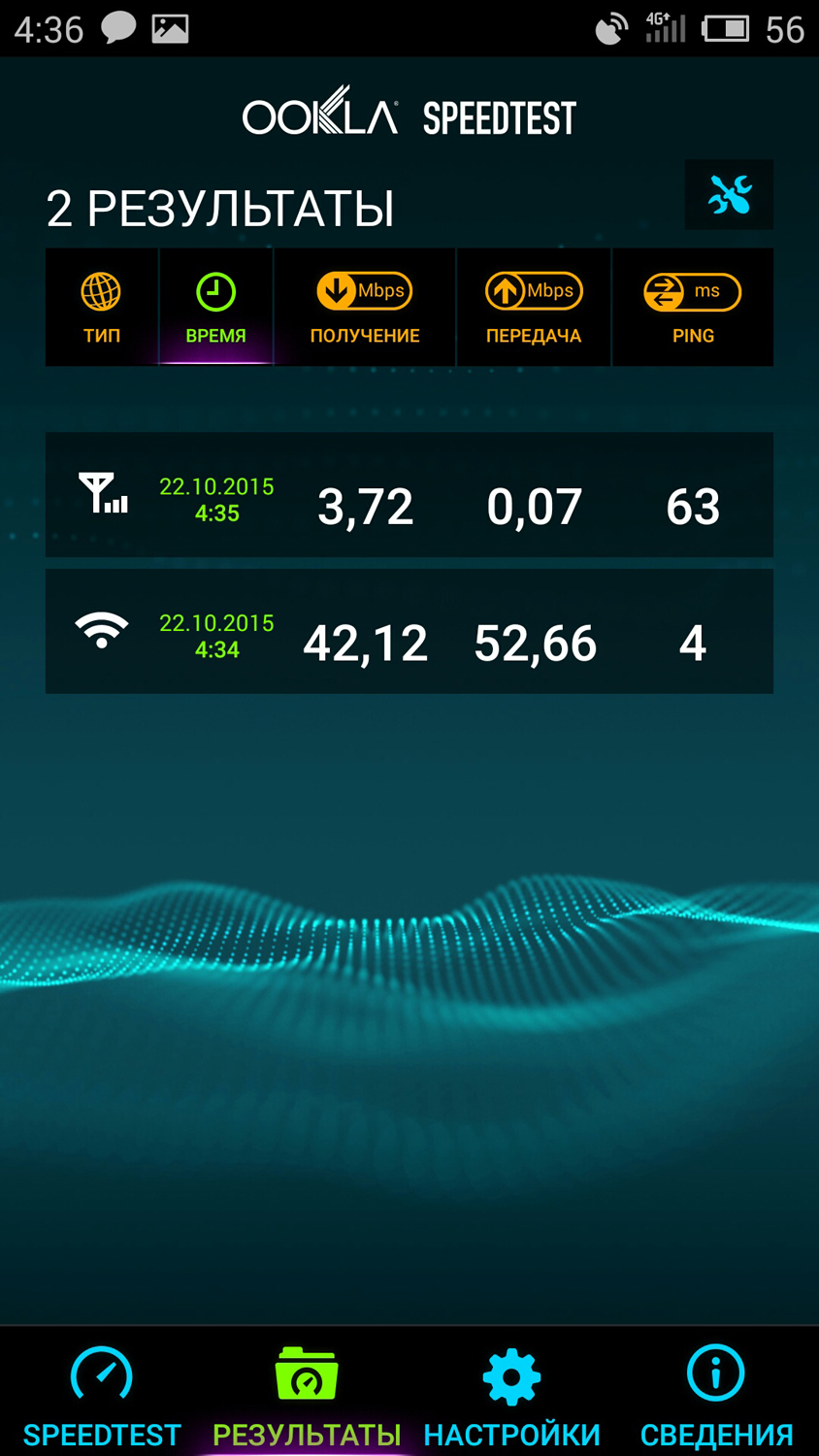Screen dimensions: 819x1456
Task: Sort results by PING column
Action: coord(693,308)
